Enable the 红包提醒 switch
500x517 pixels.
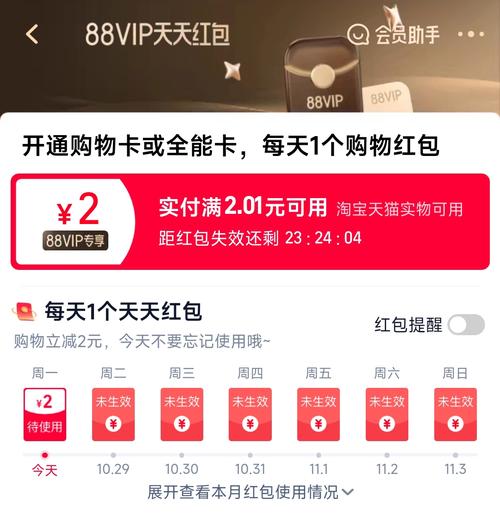(x=466, y=324)
